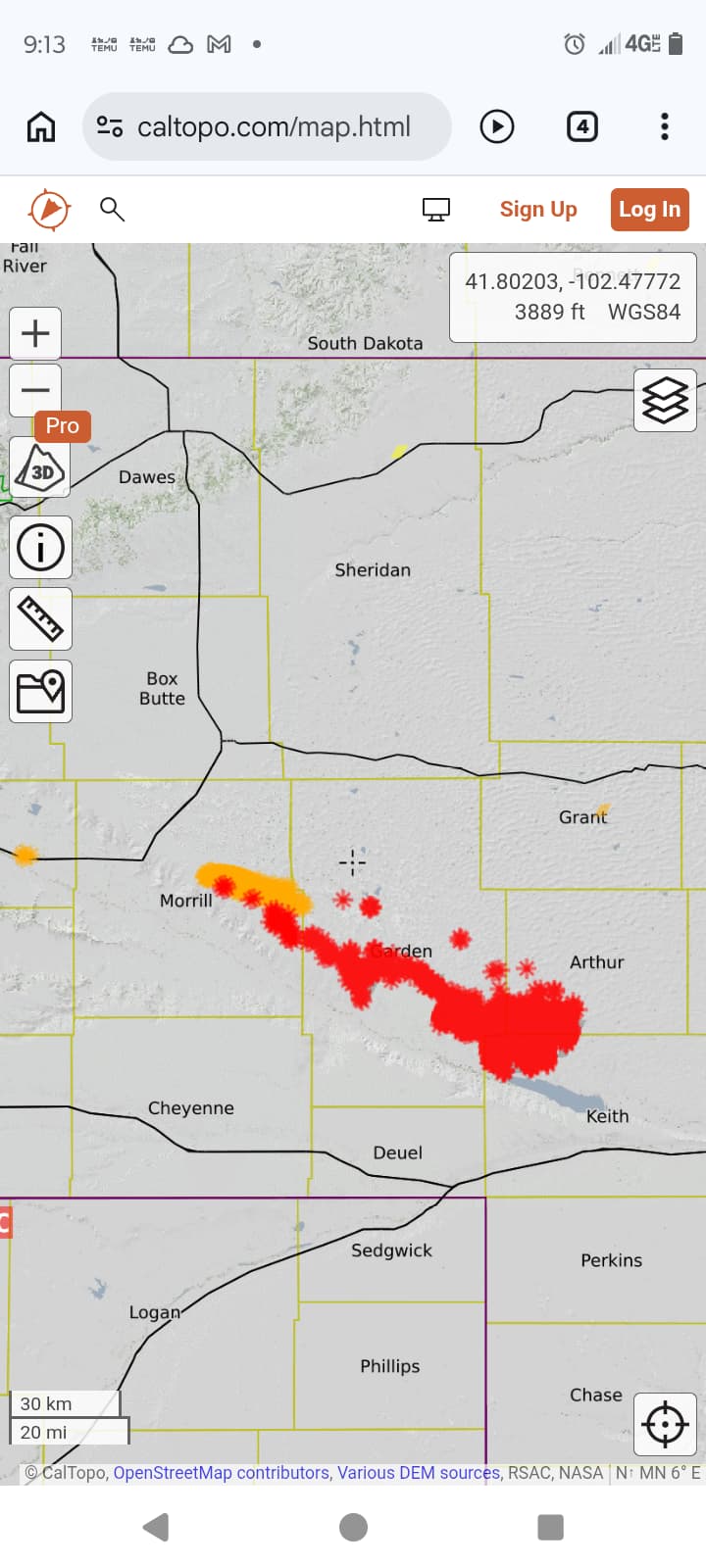
Task: Enable the 3D Pro map view
Action: 40,468
